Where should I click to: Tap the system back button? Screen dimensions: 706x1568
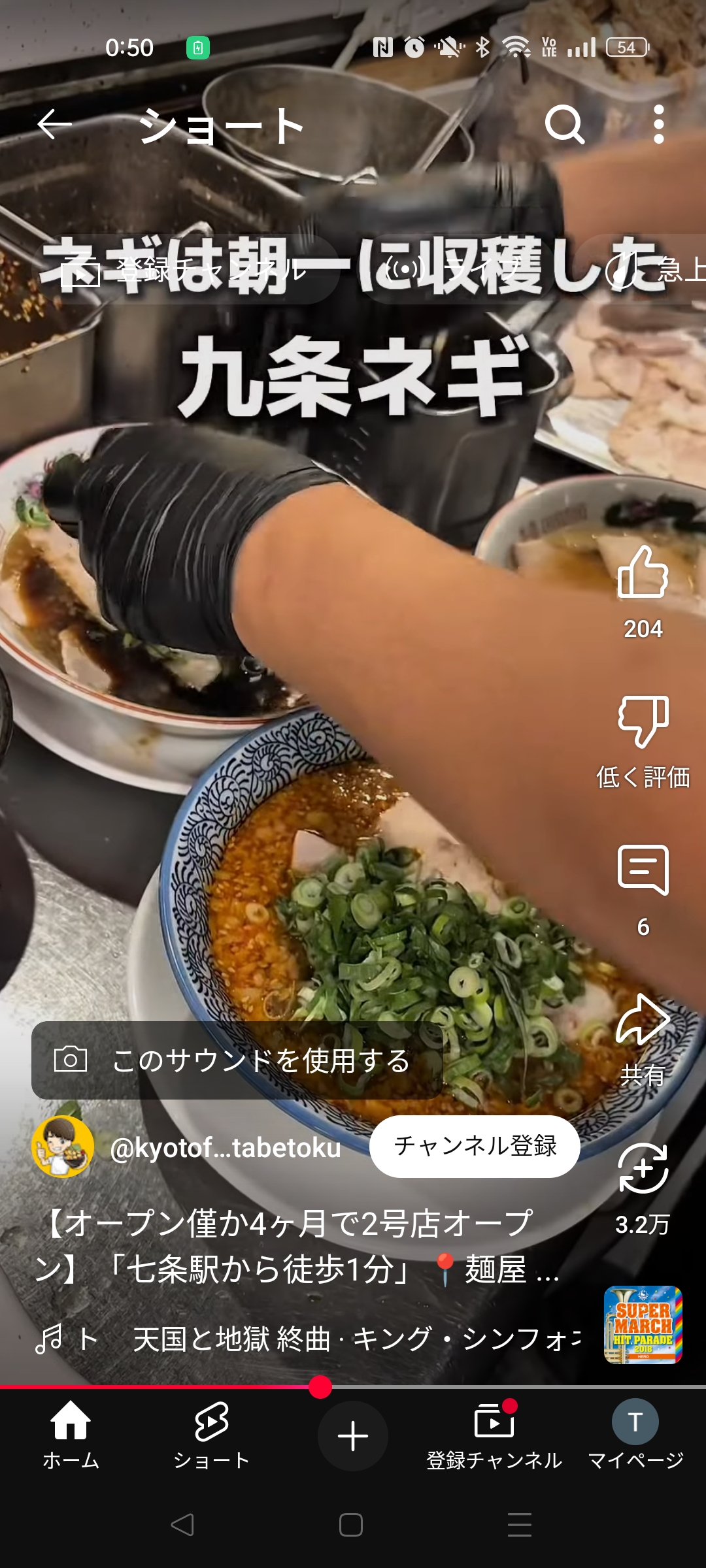pos(182,1525)
